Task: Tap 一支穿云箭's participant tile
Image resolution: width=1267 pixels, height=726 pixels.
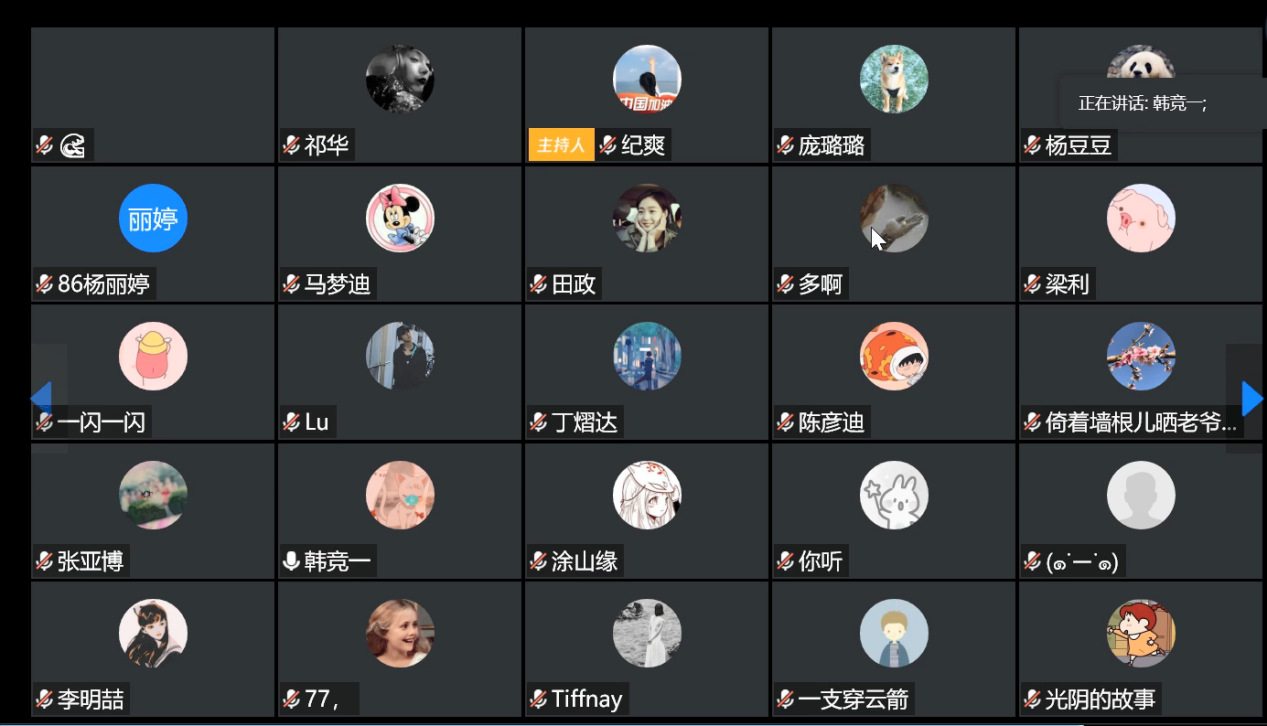Action: (893, 648)
